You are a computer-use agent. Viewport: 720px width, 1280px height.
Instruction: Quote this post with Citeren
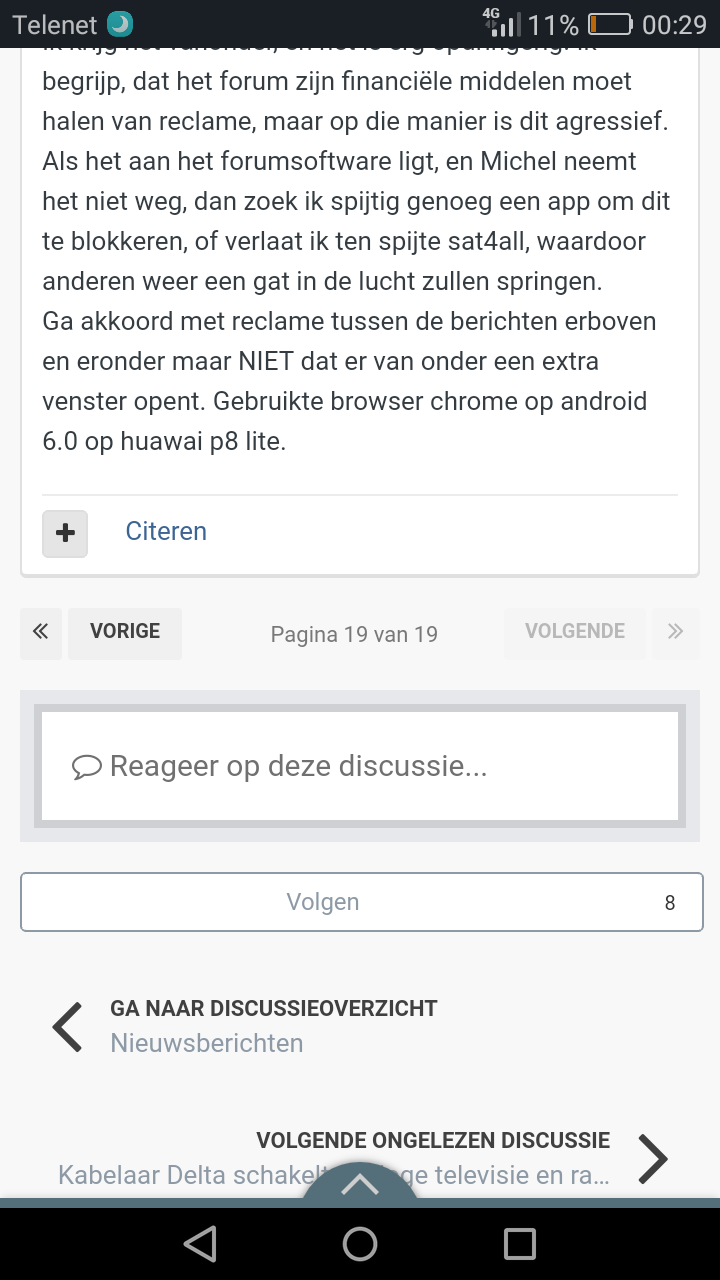[x=166, y=531]
